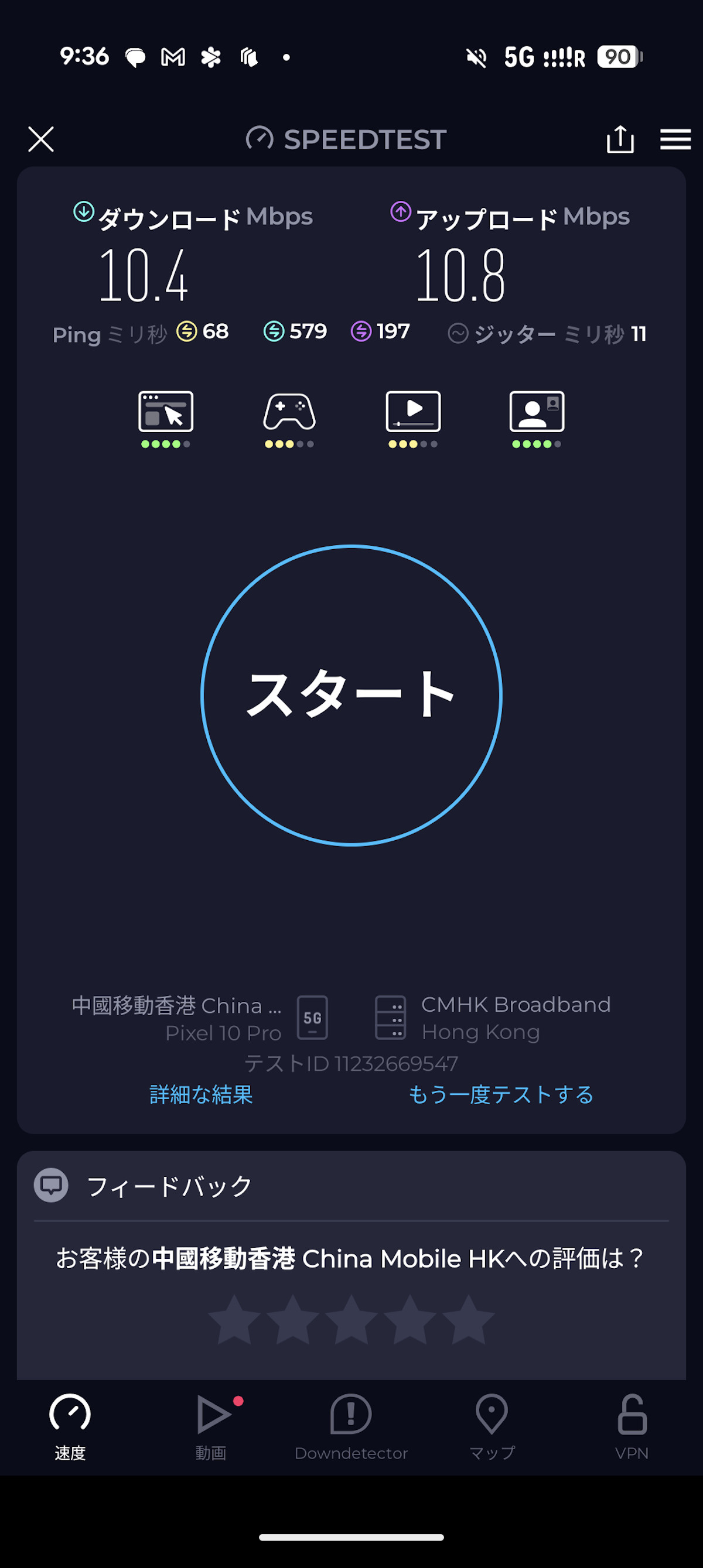Open 詳細な結果 detailed results

(x=201, y=1094)
